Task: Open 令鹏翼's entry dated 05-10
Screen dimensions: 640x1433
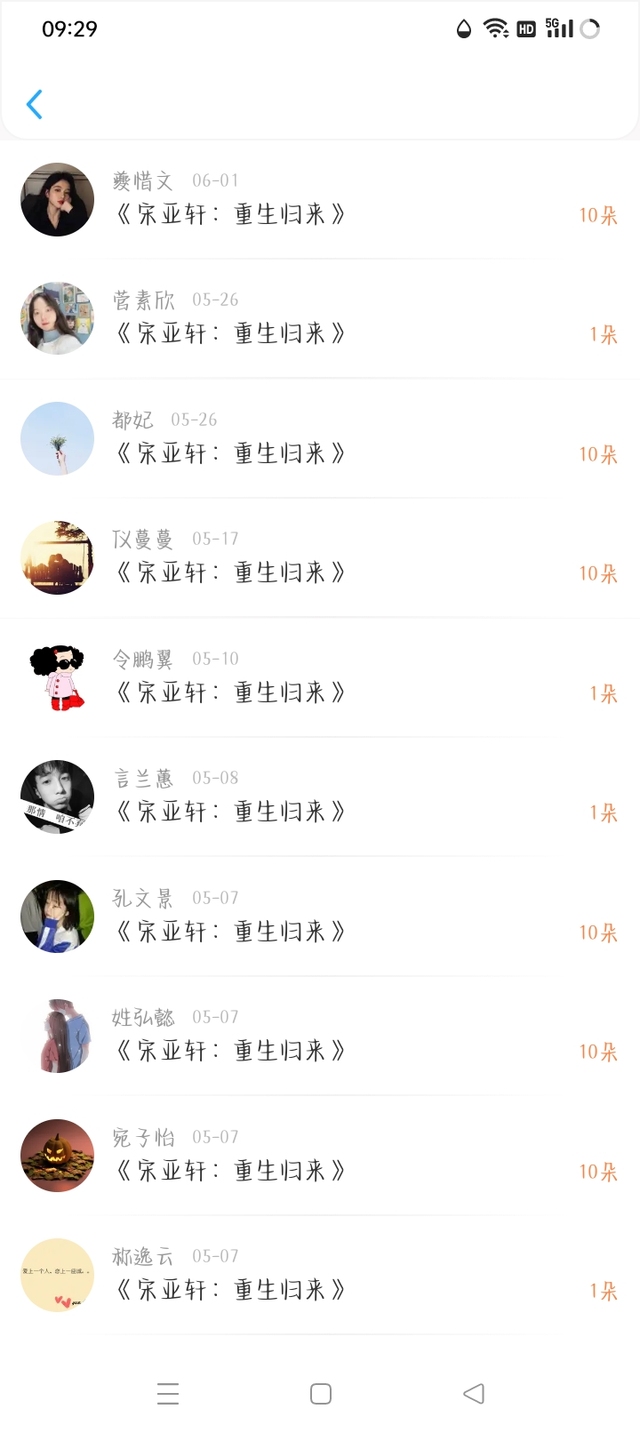Action: 320,677
